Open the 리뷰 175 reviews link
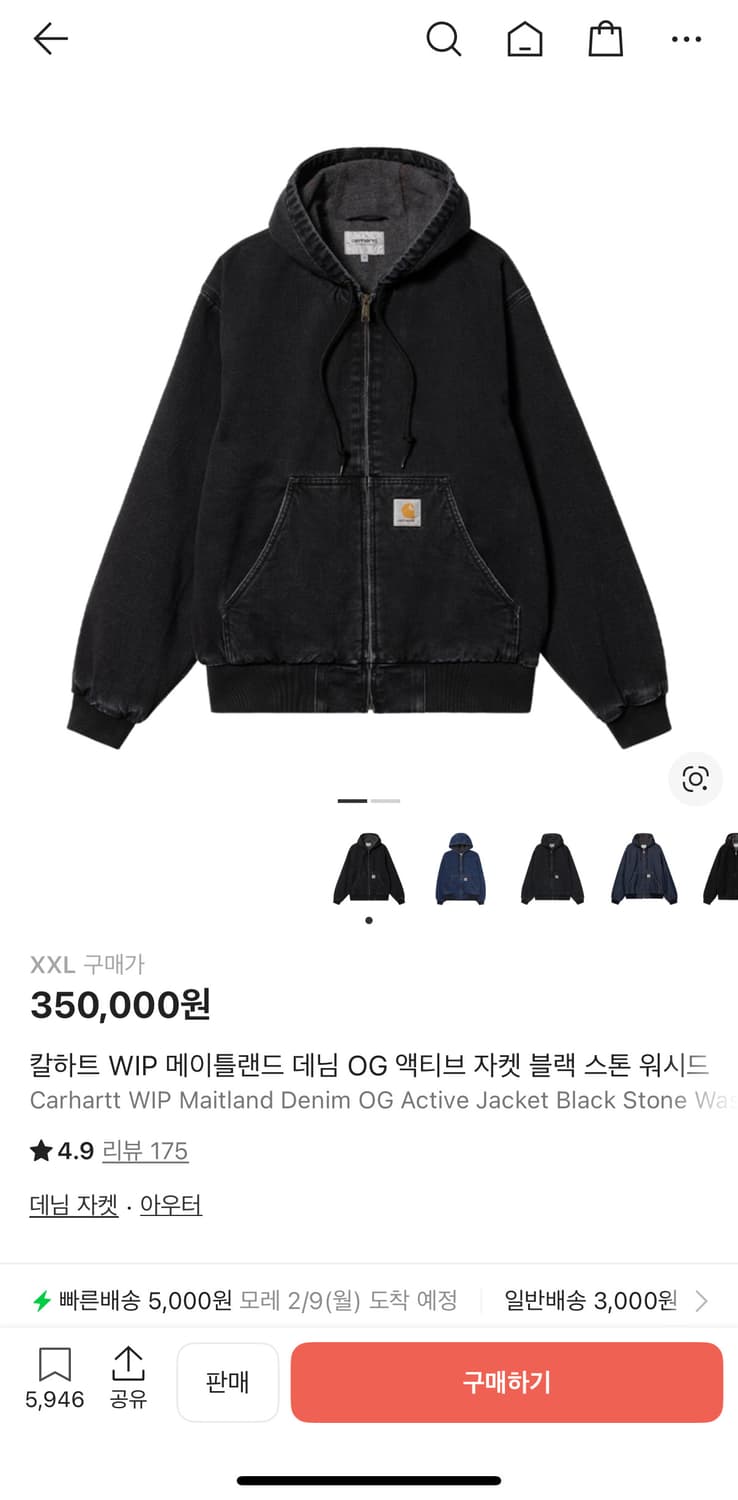 (145, 1151)
